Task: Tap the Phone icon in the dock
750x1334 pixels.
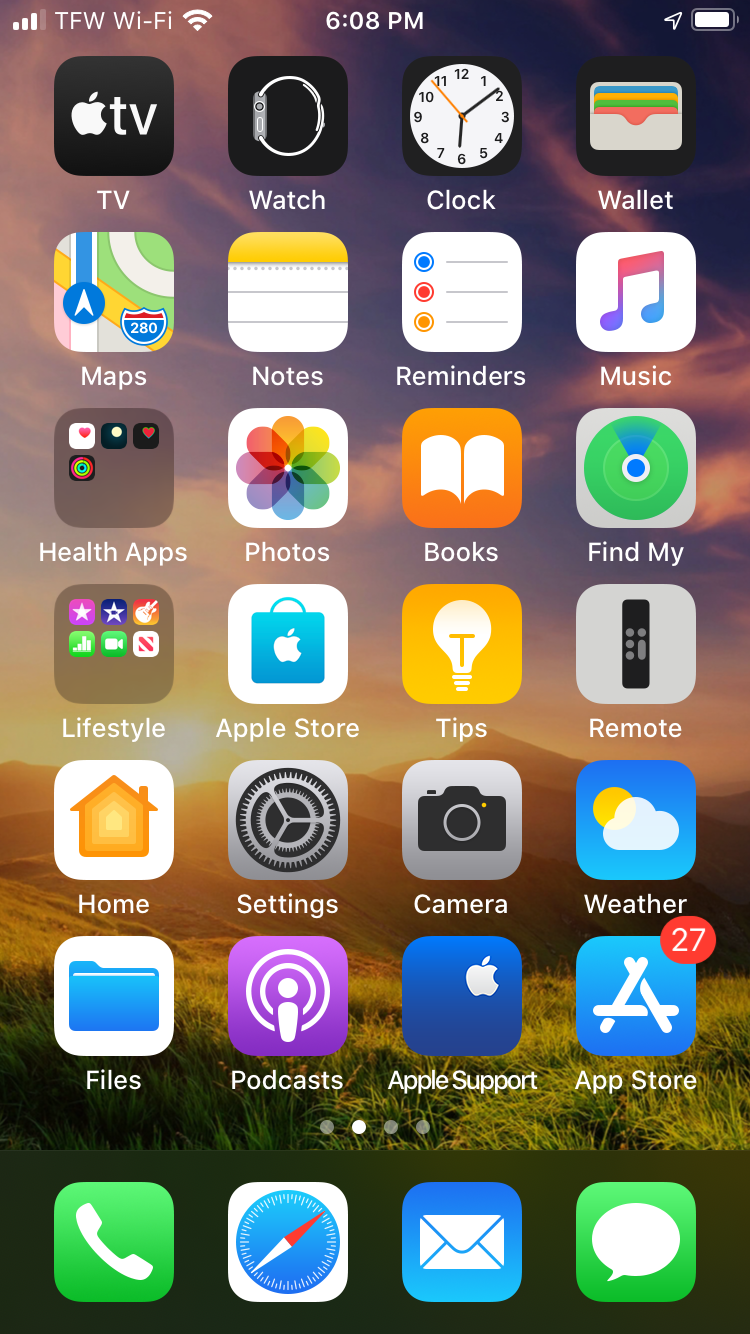Action: click(114, 1242)
